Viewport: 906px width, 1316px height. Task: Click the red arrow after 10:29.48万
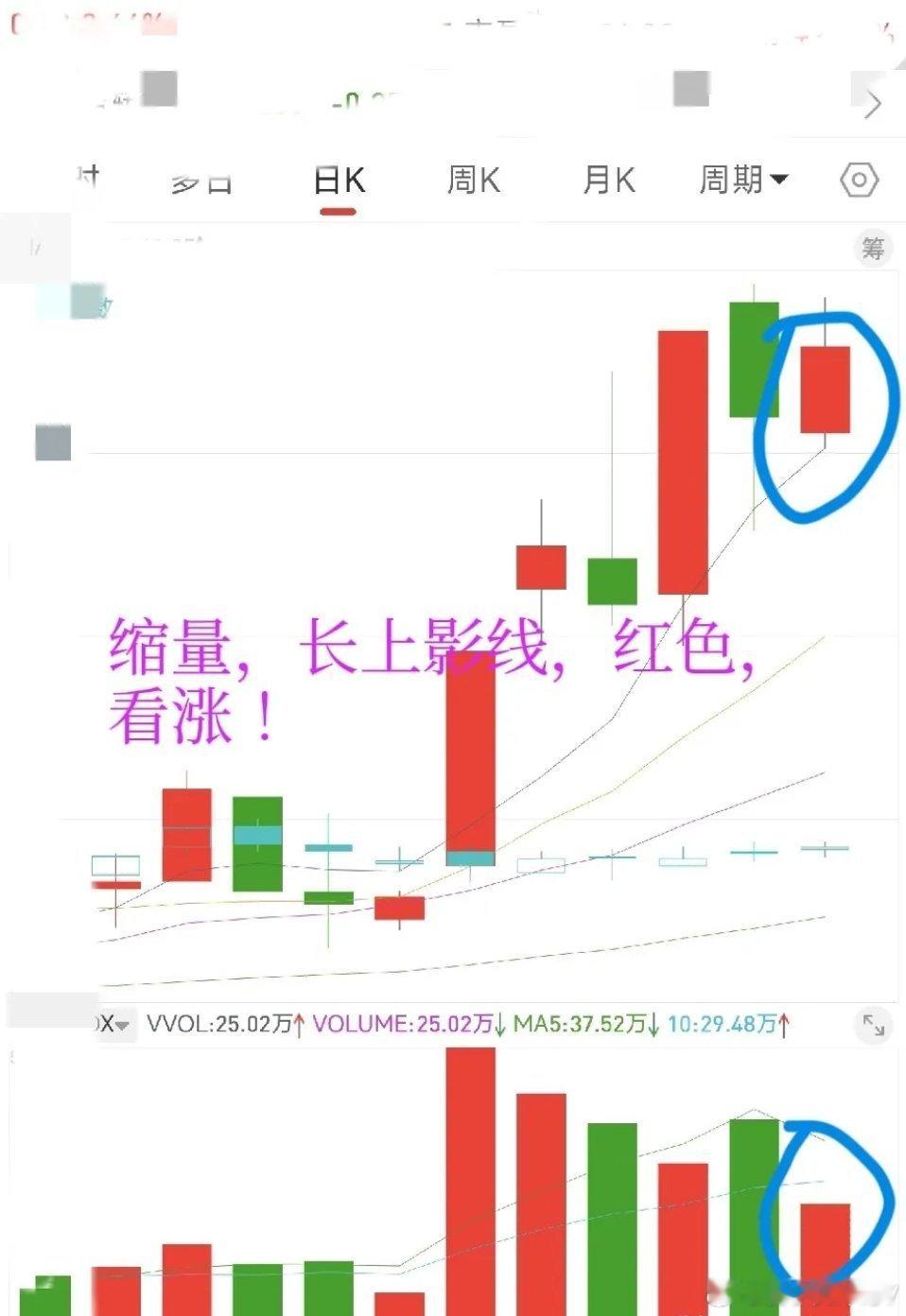click(783, 1024)
